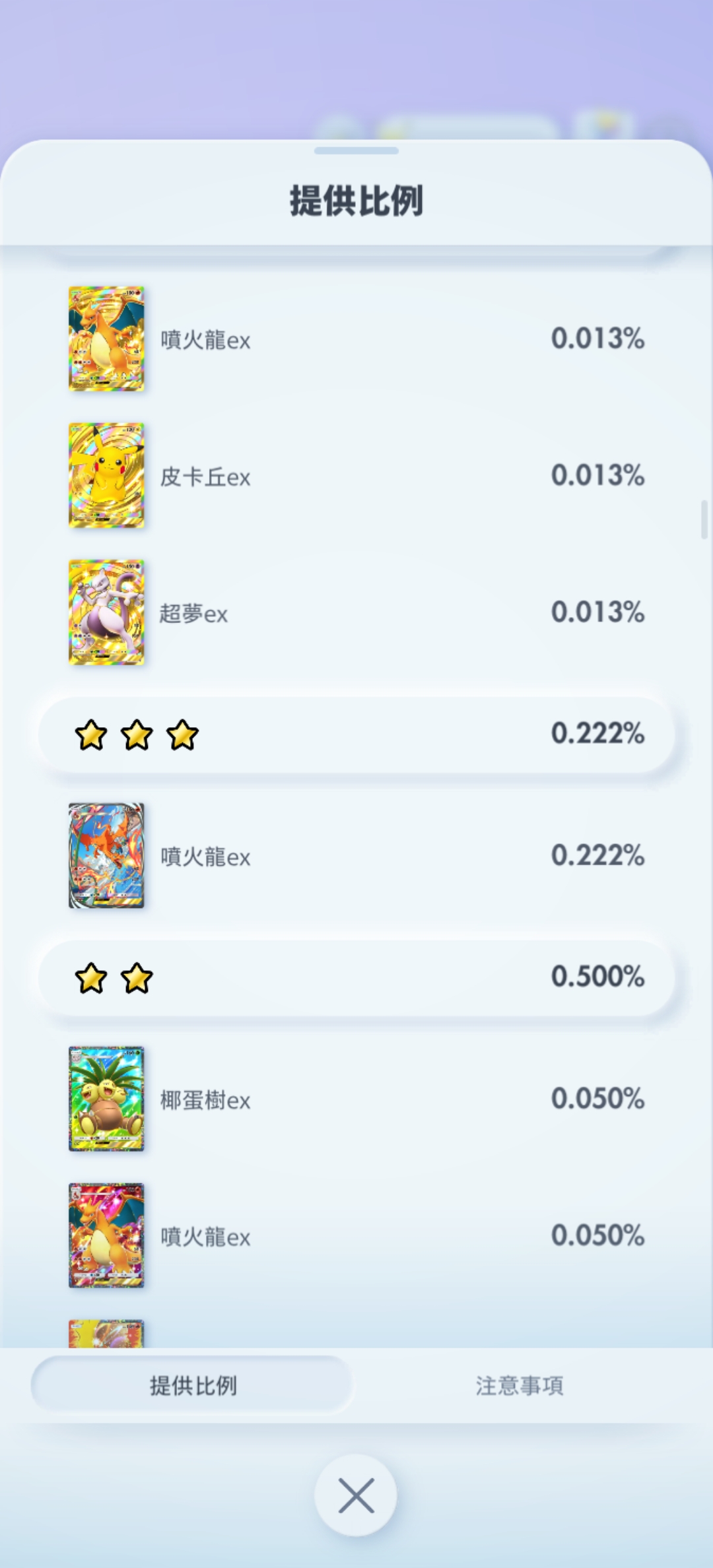Open the 椰蛋樹ex card thumbnail
The width and height of the screenshot is (713, 1568).
pos(106,1099)
